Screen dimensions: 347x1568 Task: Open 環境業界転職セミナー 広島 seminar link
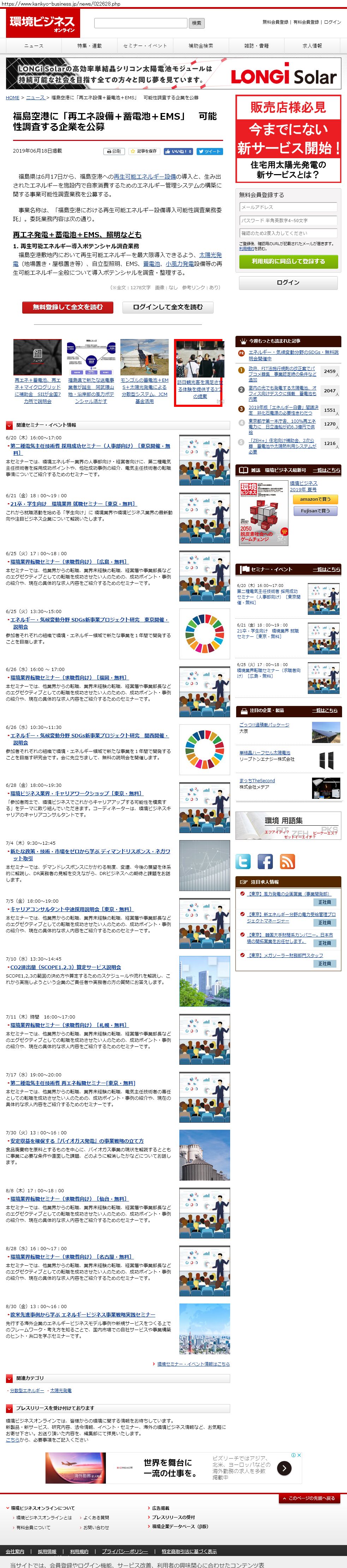69,562
